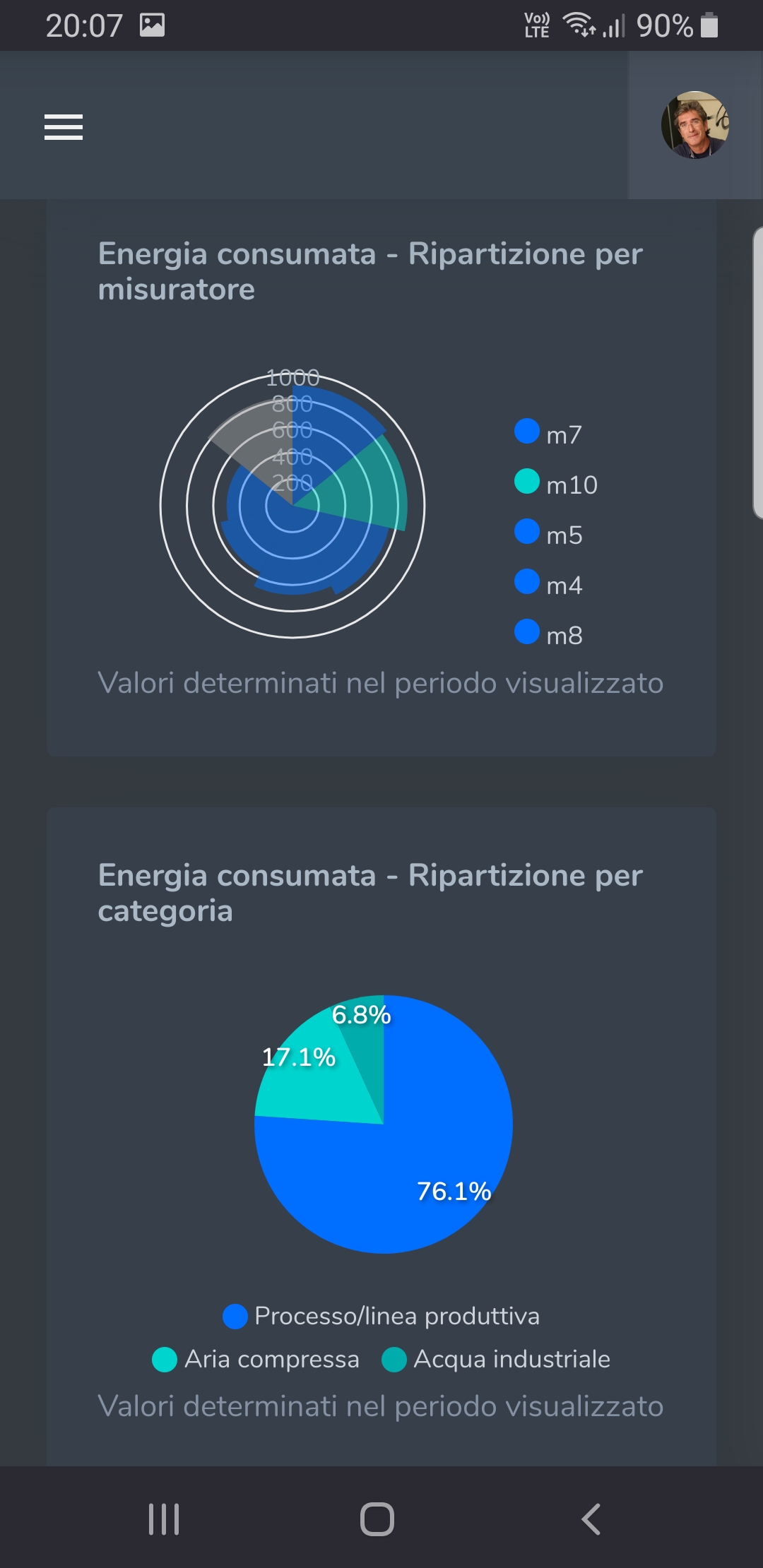763x1568 pixels.
Task: Toggle the m8 legend item
Action: coord(549,634)
